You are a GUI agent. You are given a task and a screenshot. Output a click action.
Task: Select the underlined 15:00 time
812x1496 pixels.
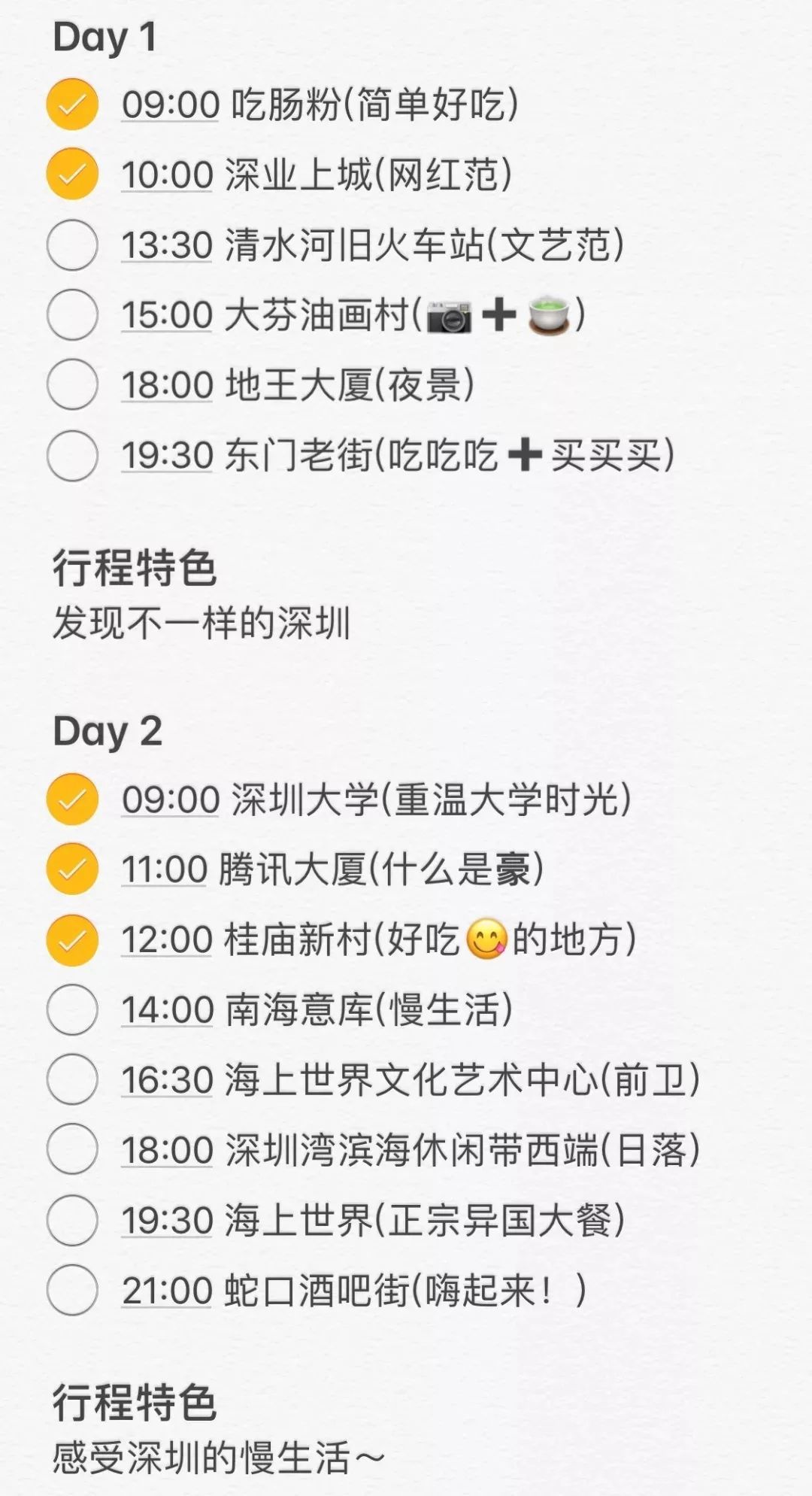[167, 315]
